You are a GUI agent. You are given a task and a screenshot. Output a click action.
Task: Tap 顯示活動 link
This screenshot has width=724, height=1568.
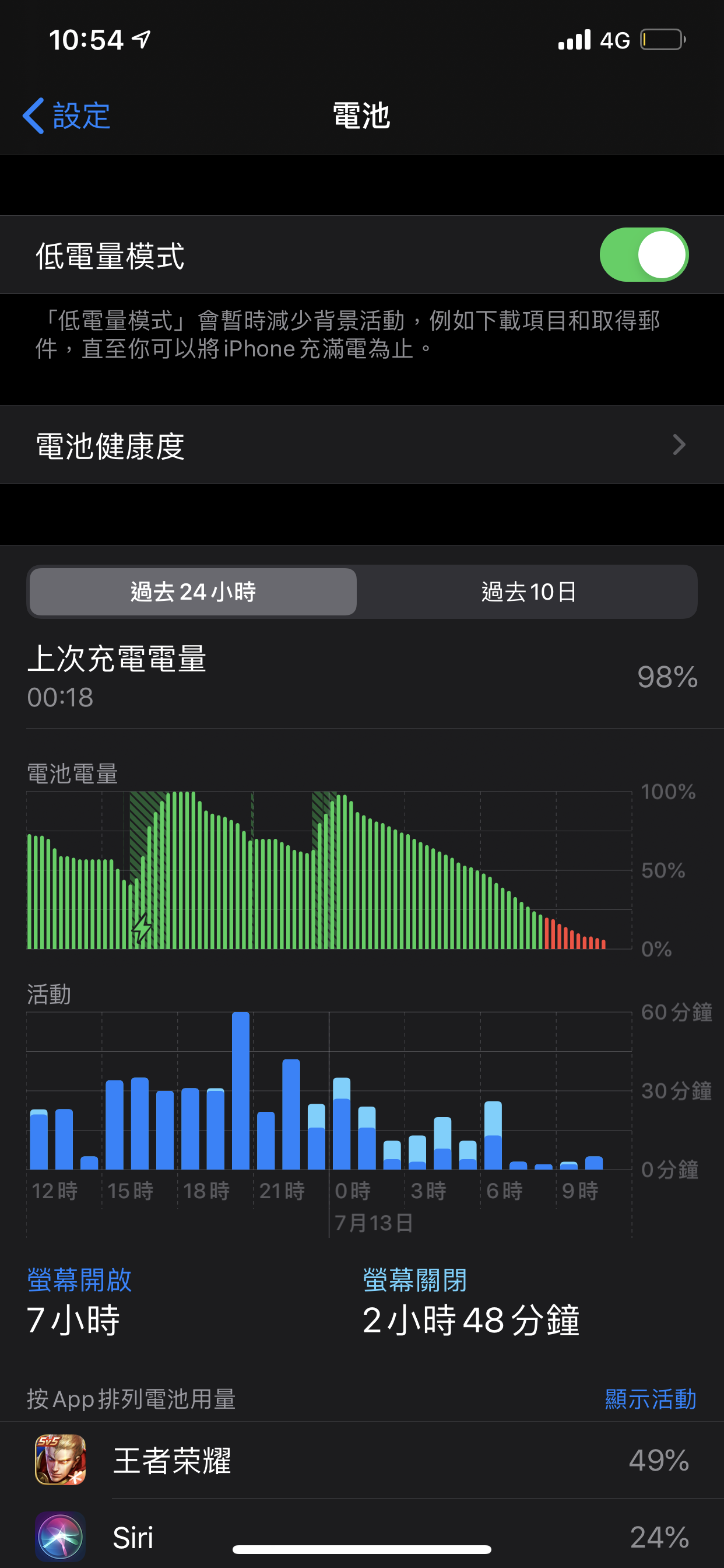tap(650, 1399)
